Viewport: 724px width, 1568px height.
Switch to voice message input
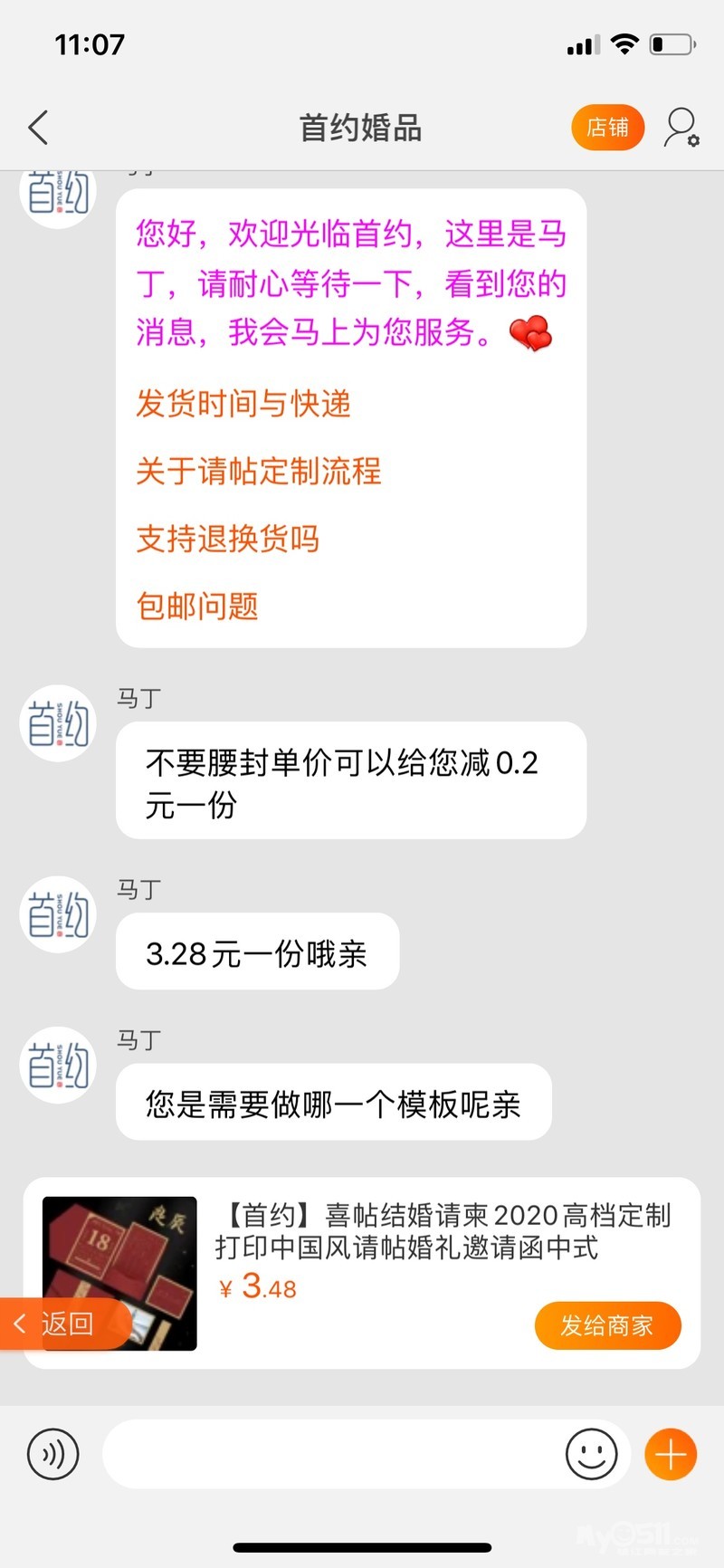coord(53,1454)
